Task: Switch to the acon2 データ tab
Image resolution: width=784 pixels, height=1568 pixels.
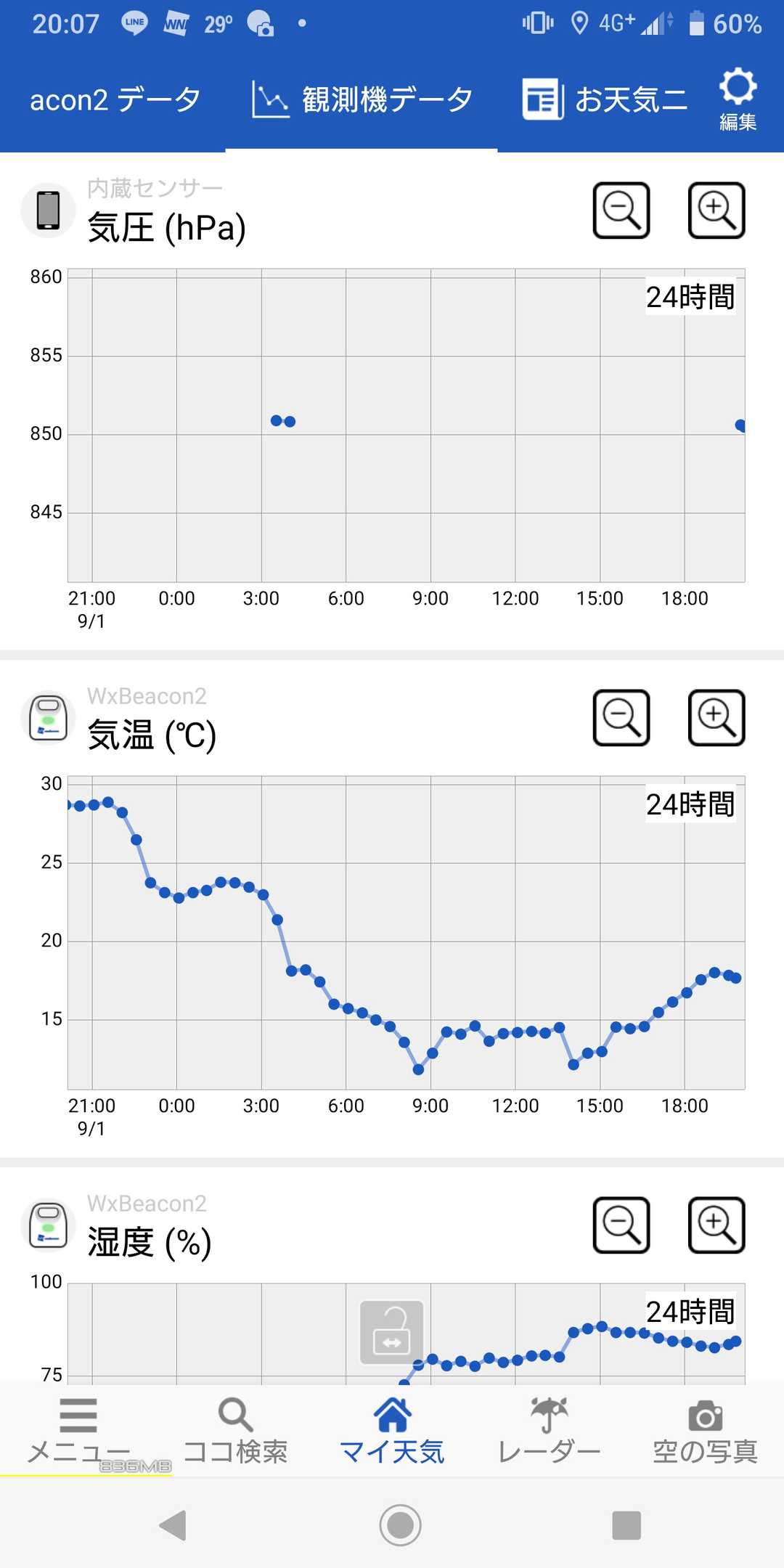Action: (x=115, y=100)
